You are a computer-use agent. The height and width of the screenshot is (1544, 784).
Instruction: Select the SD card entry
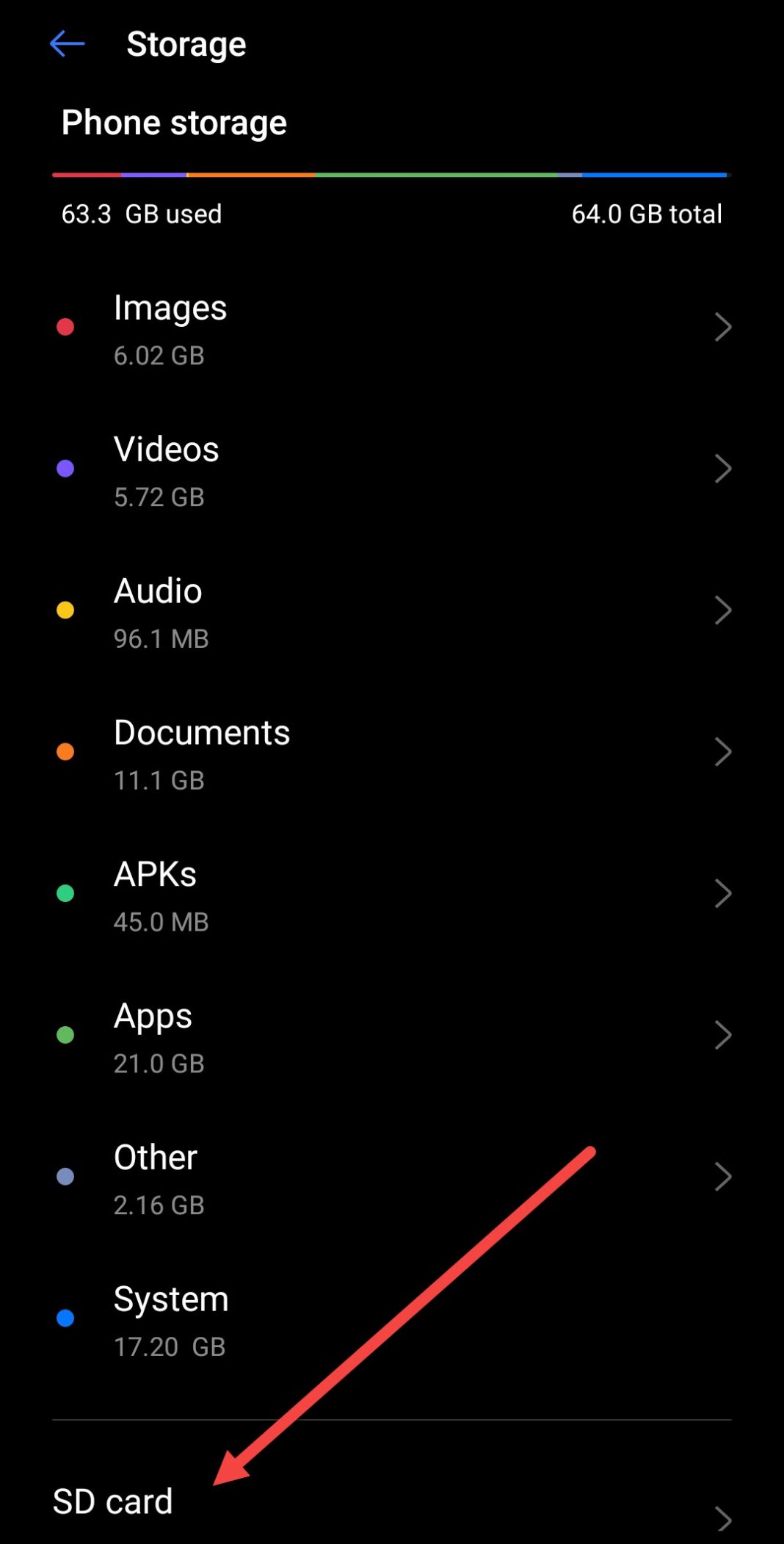[x=112, y=1501]
